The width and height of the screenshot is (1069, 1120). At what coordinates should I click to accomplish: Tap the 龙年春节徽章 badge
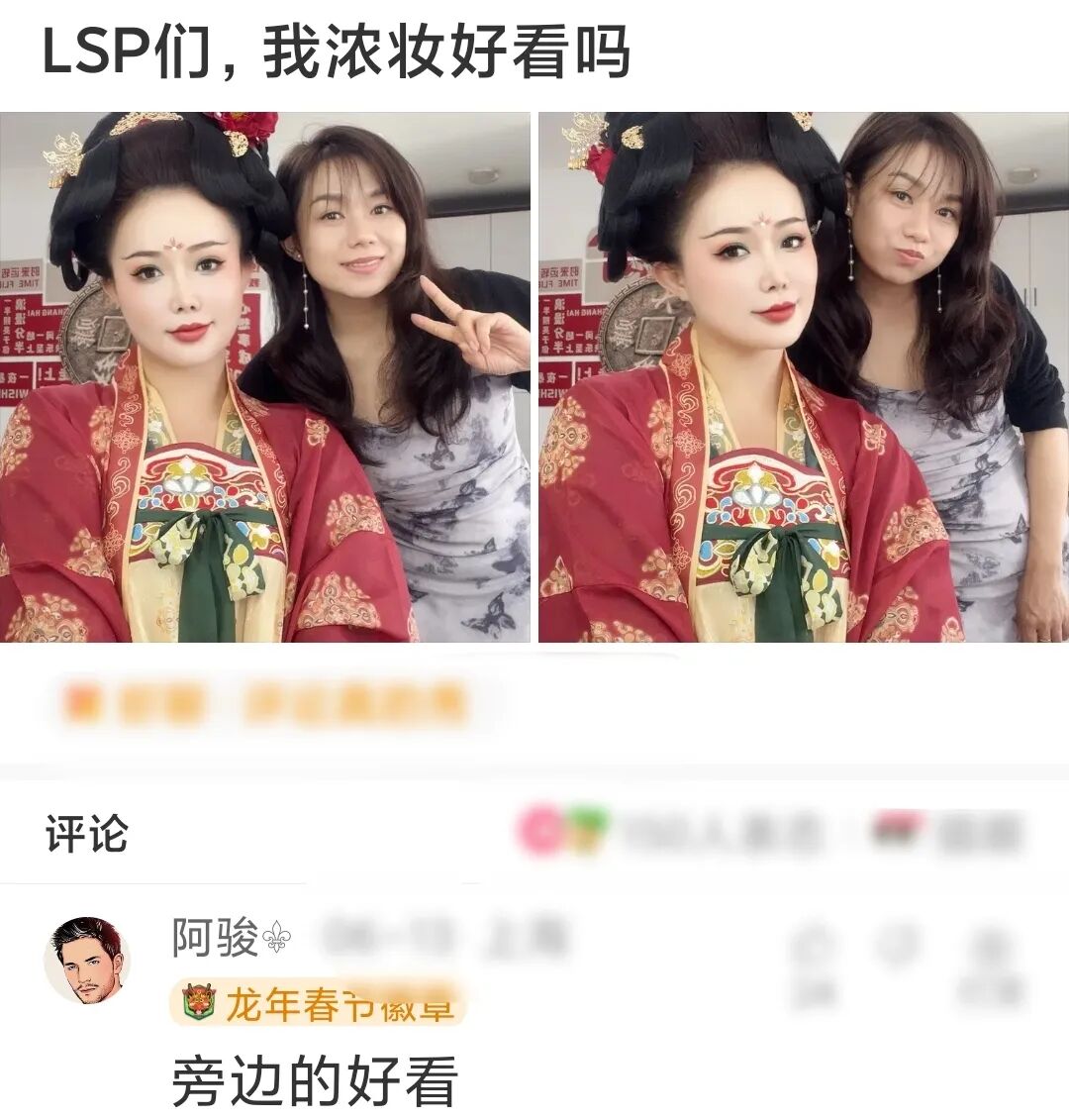(x=317, y=1004)
